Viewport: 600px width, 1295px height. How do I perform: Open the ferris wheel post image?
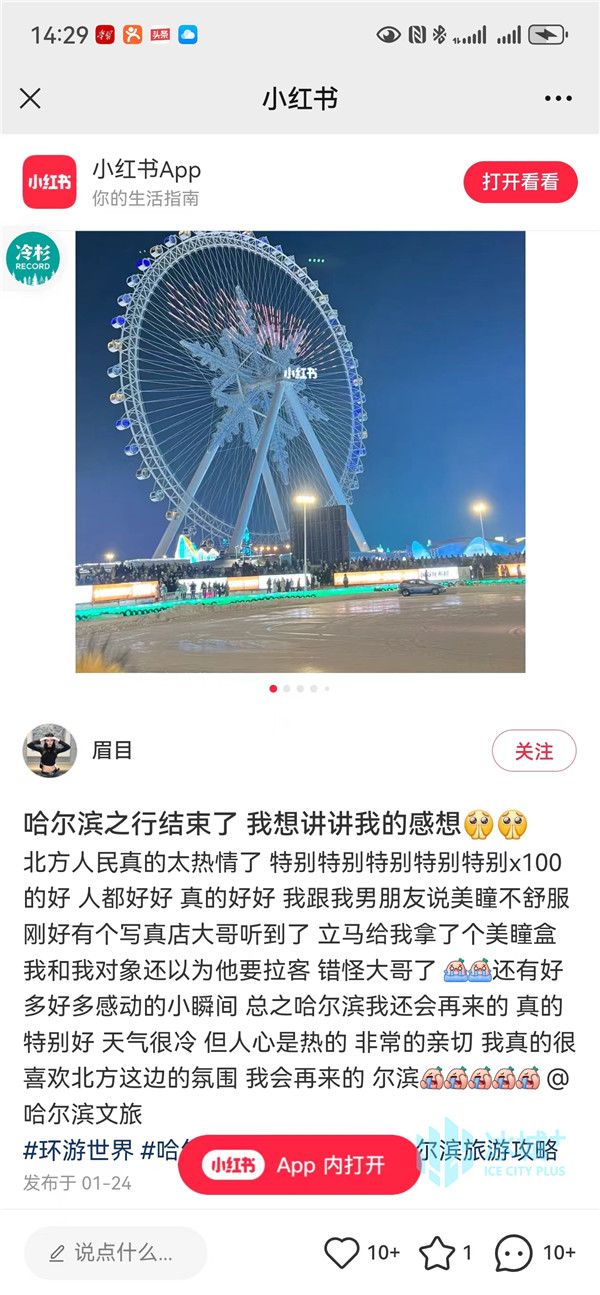300,452
